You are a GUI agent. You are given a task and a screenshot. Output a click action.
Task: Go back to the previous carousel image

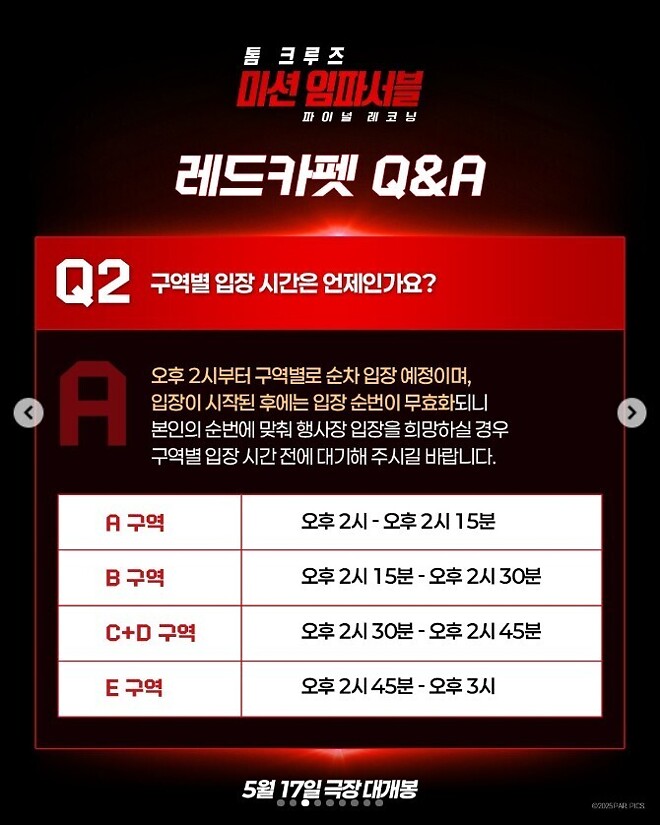29,413
